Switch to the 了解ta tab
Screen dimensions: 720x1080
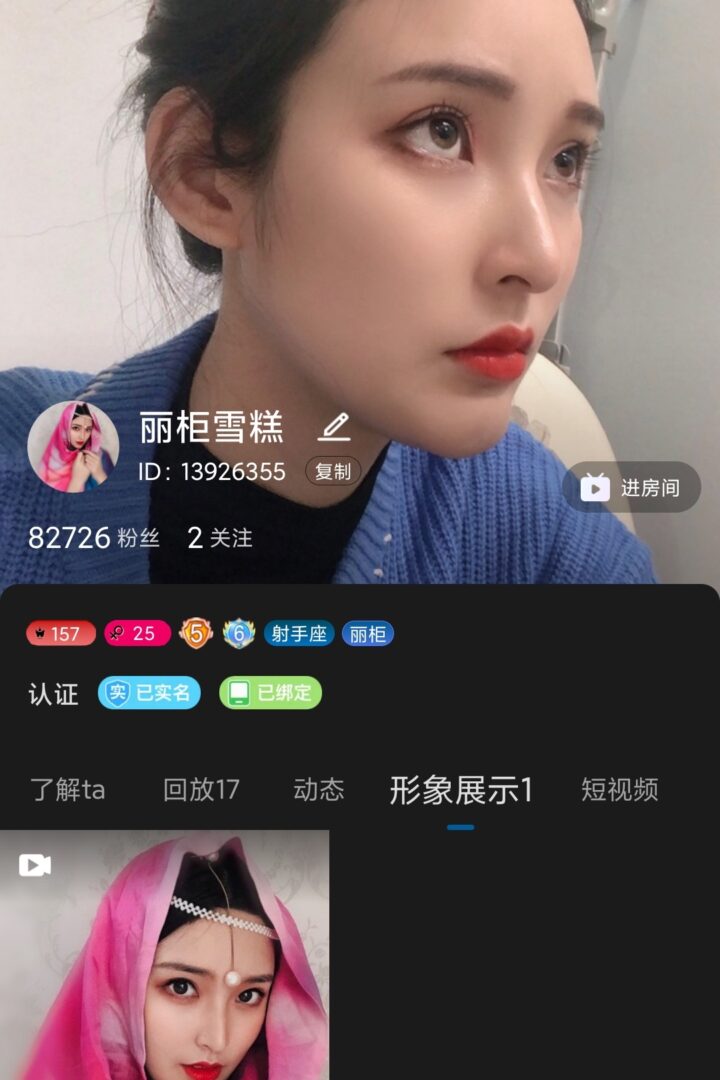(x=67, y=790)
